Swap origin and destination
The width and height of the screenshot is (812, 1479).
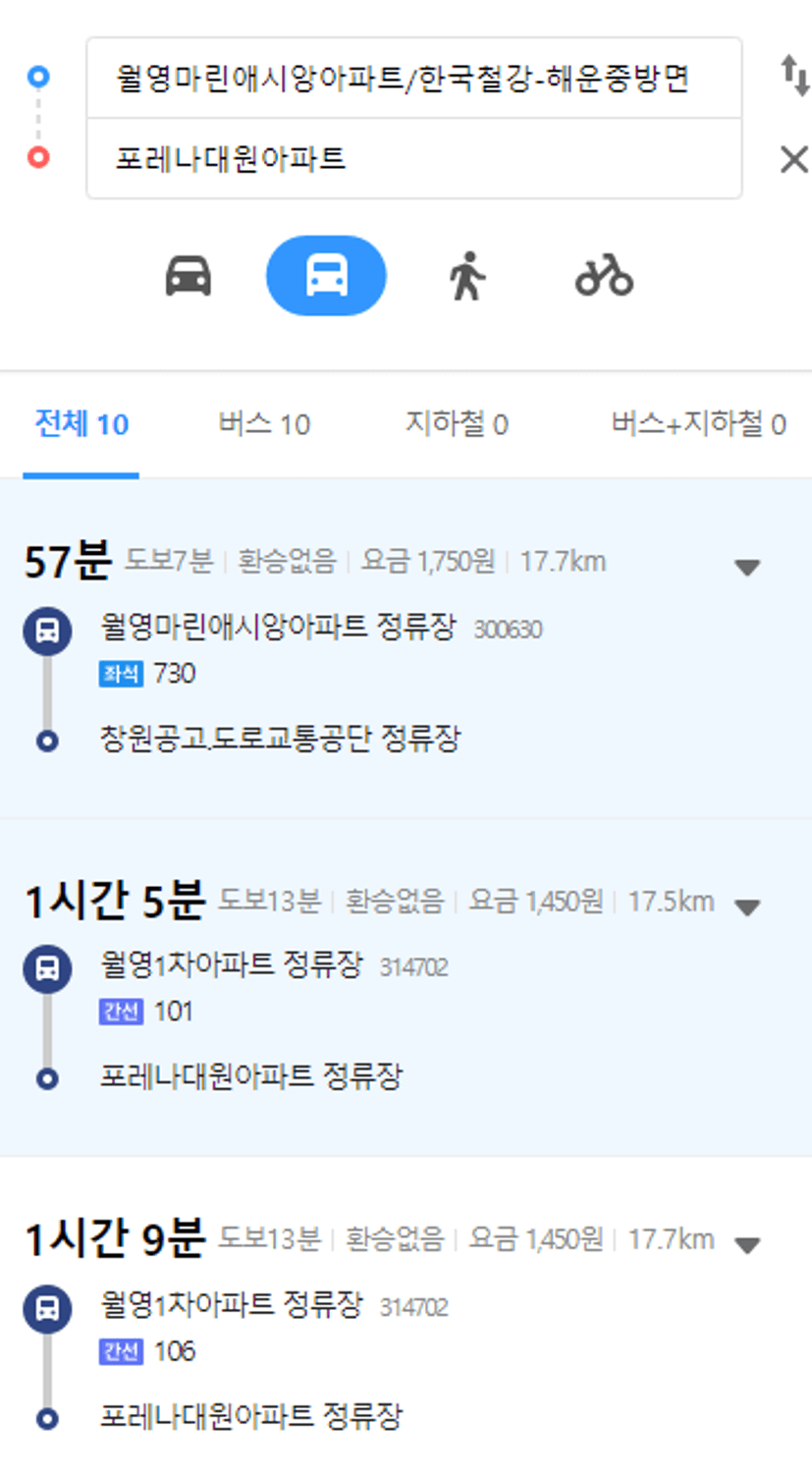pyautogui.click(x=793, y=76)
